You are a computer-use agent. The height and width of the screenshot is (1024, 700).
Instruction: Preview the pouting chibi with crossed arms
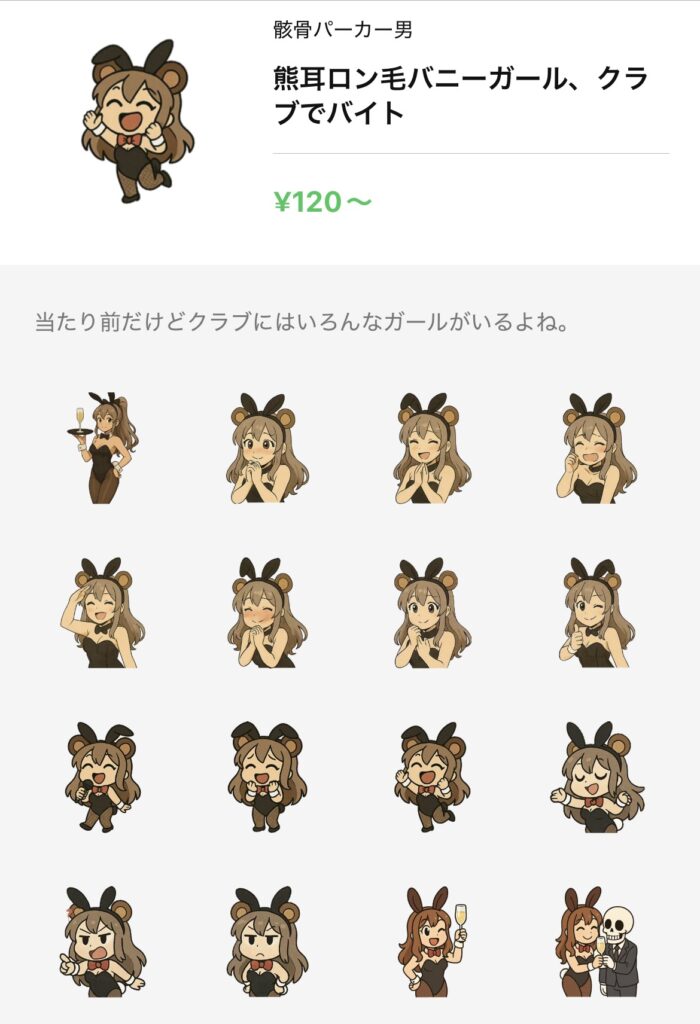point(266,942)
